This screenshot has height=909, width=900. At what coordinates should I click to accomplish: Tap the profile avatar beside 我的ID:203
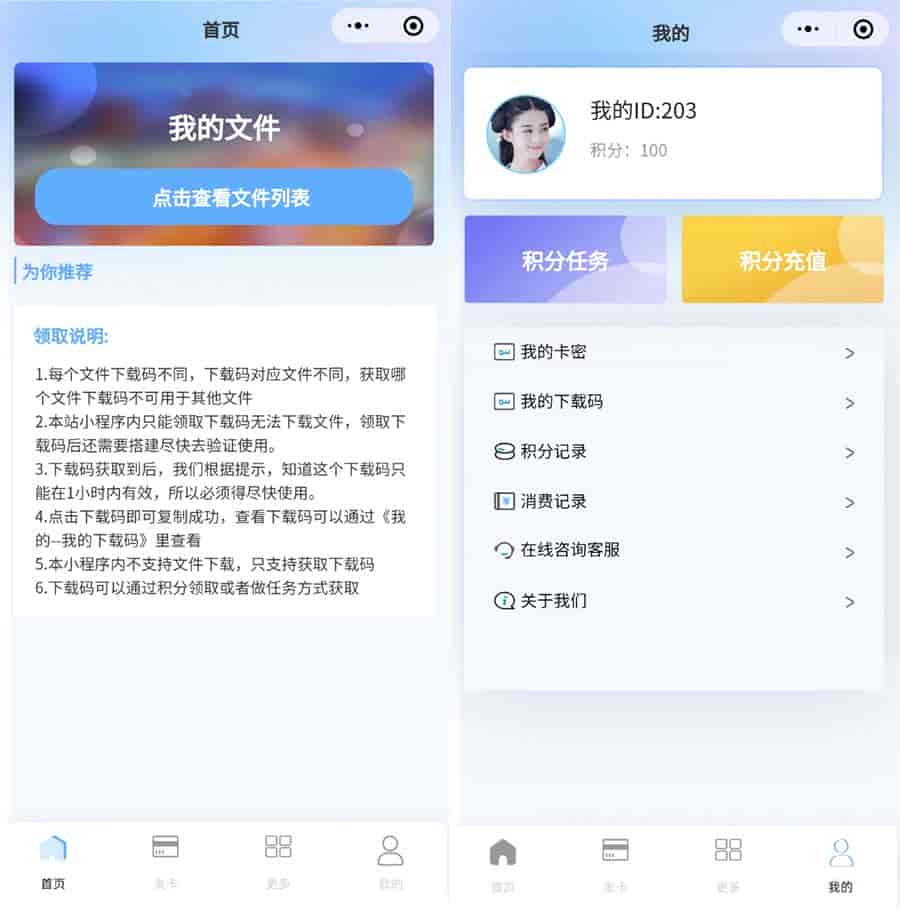point(525,134)
